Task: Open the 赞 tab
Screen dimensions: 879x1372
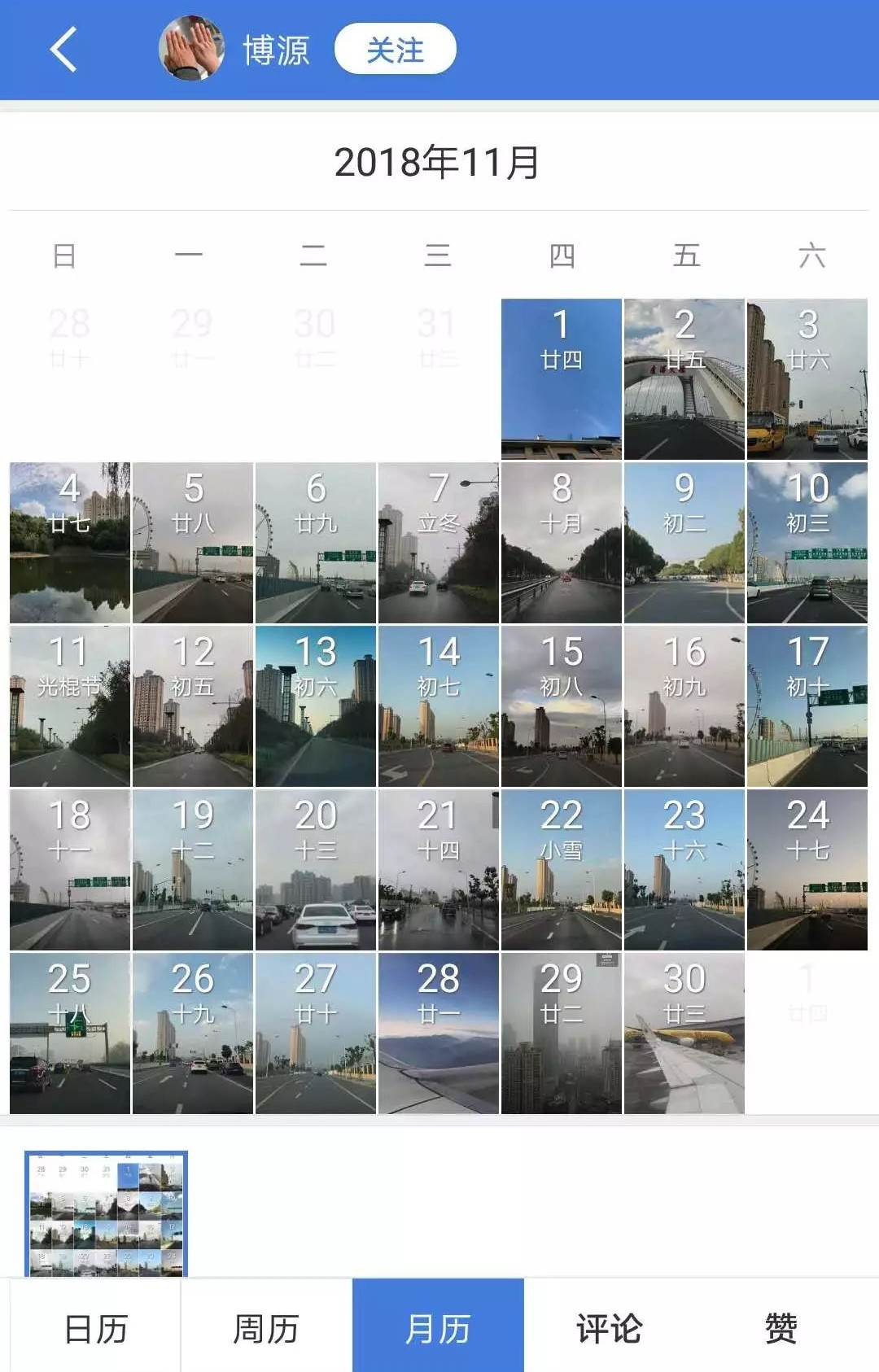Action: pyautogui.click(x=780, y=1328)
